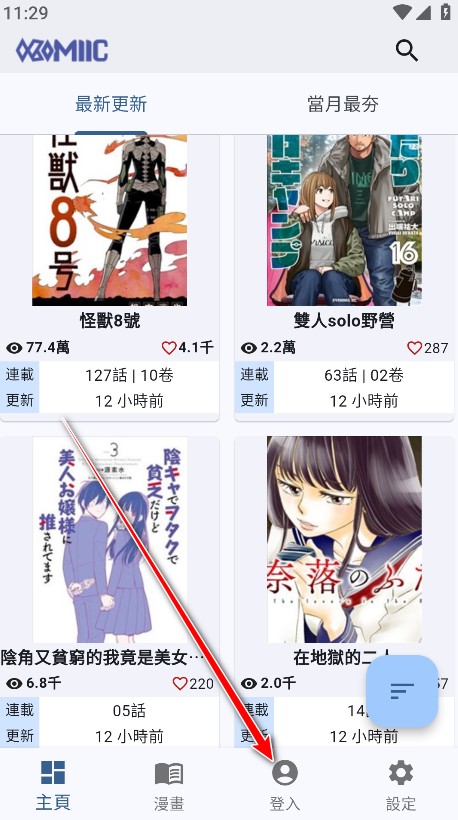Open the 設定 settings tab
This screenshot has height=820, width=458.
pos(401,785)
